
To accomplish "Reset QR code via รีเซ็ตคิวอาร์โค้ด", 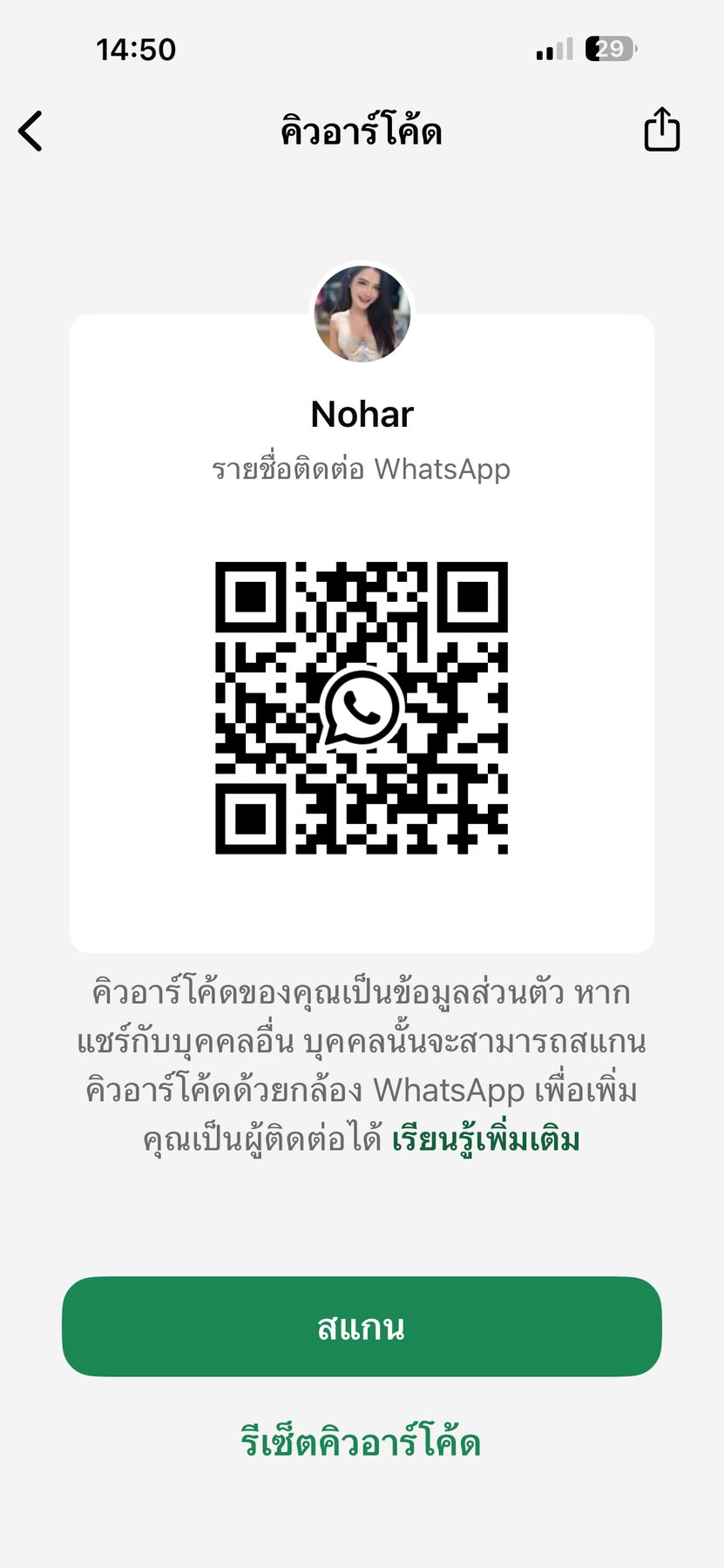I will pos(361,1443).
